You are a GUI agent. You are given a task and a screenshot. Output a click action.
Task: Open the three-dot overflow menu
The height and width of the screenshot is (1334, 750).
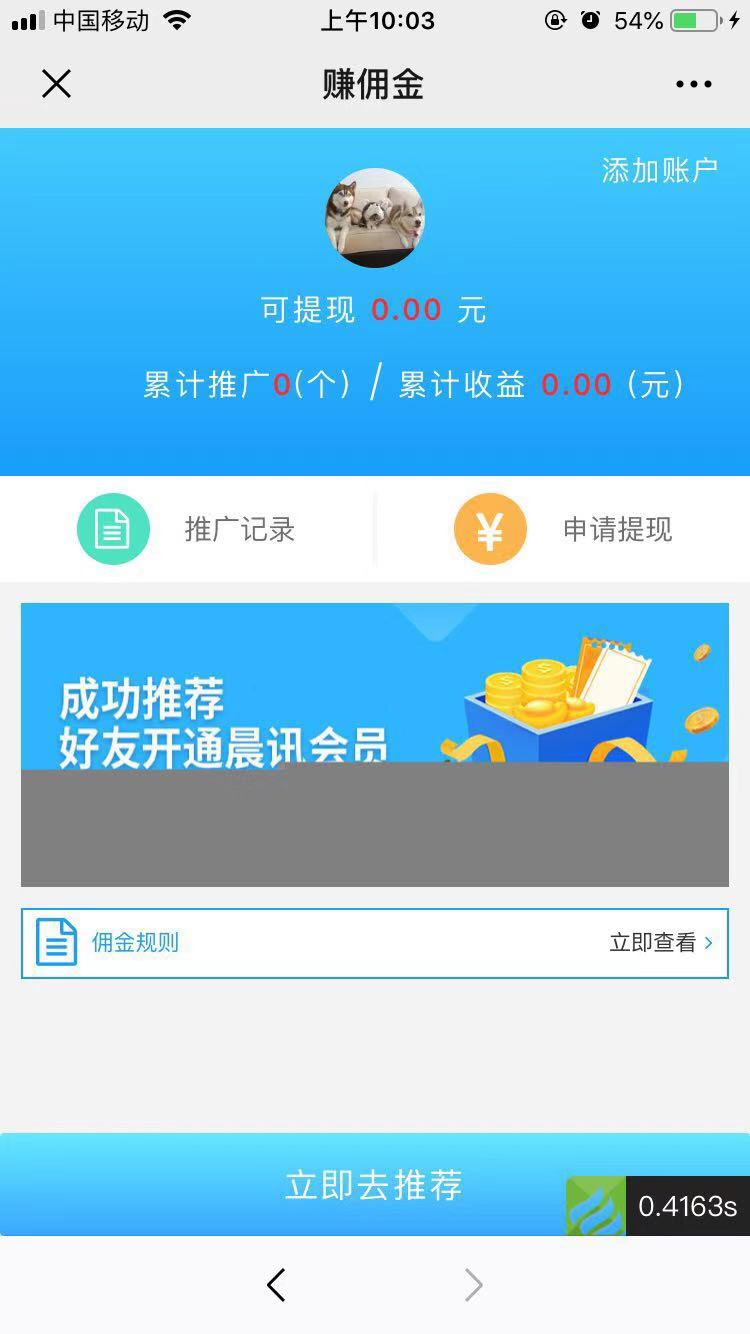[x=693, y=84]
